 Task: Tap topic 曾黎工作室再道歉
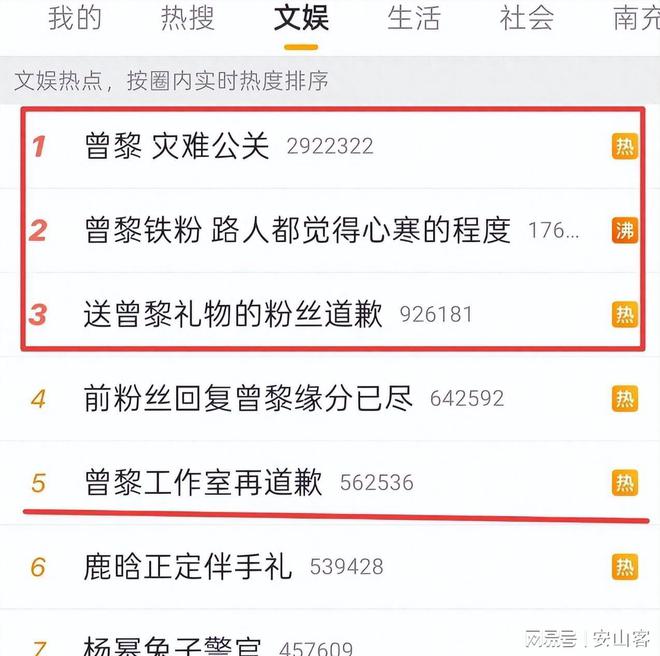[204, 483]
